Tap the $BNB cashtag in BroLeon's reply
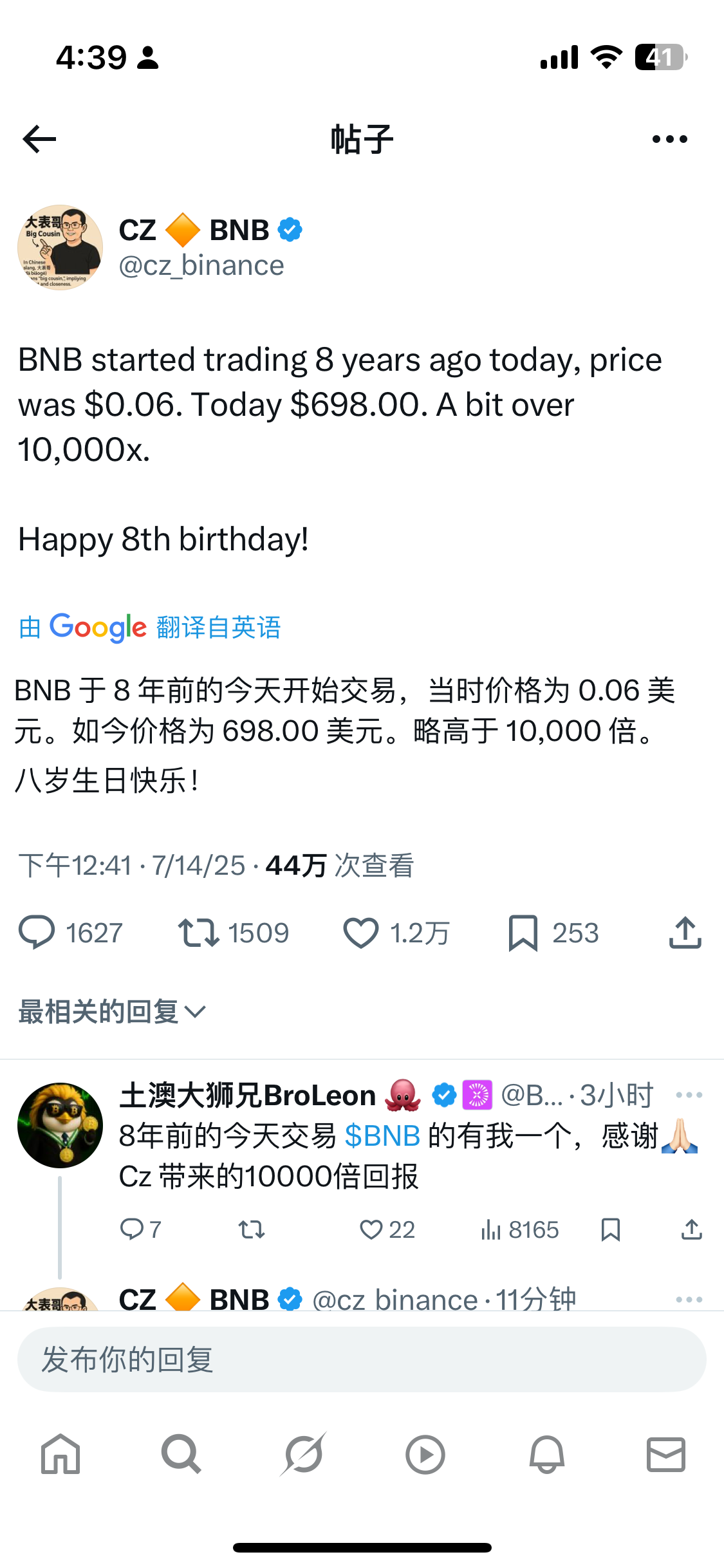This screenshot has width=724, height=1568. pos(382,1137)
